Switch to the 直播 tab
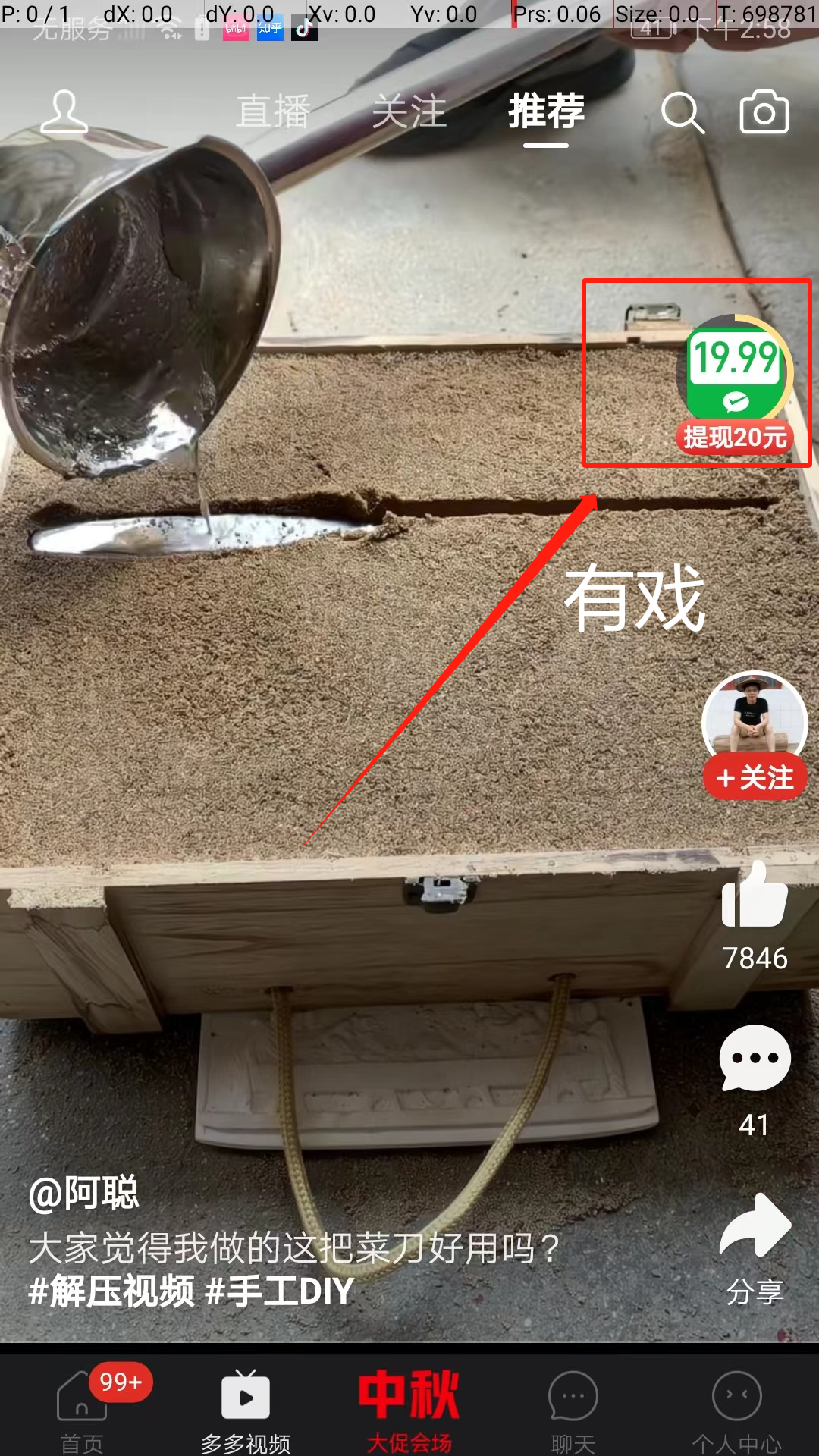Image resolution: width=819 pixels, height=1456 pixels. 273,112
